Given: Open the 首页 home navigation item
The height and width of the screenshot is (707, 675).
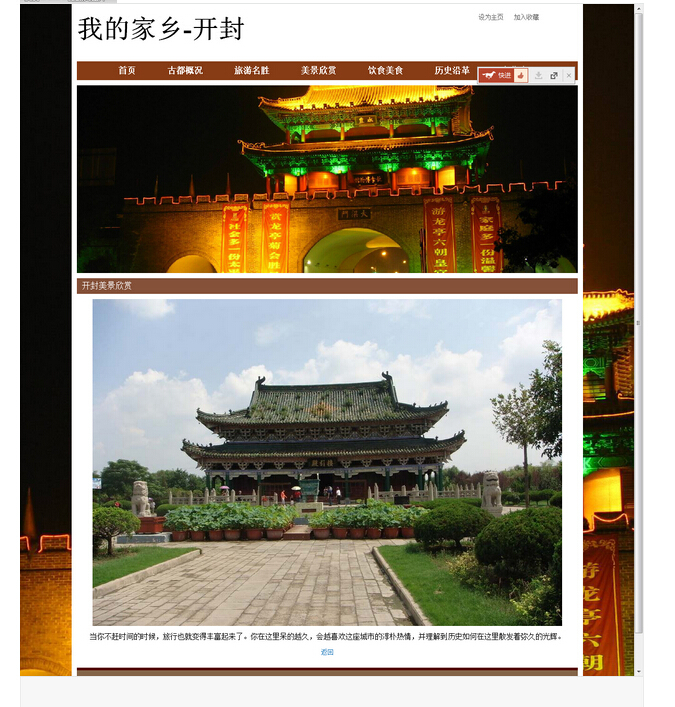Looking at the screenshot, I should point(126,71).
